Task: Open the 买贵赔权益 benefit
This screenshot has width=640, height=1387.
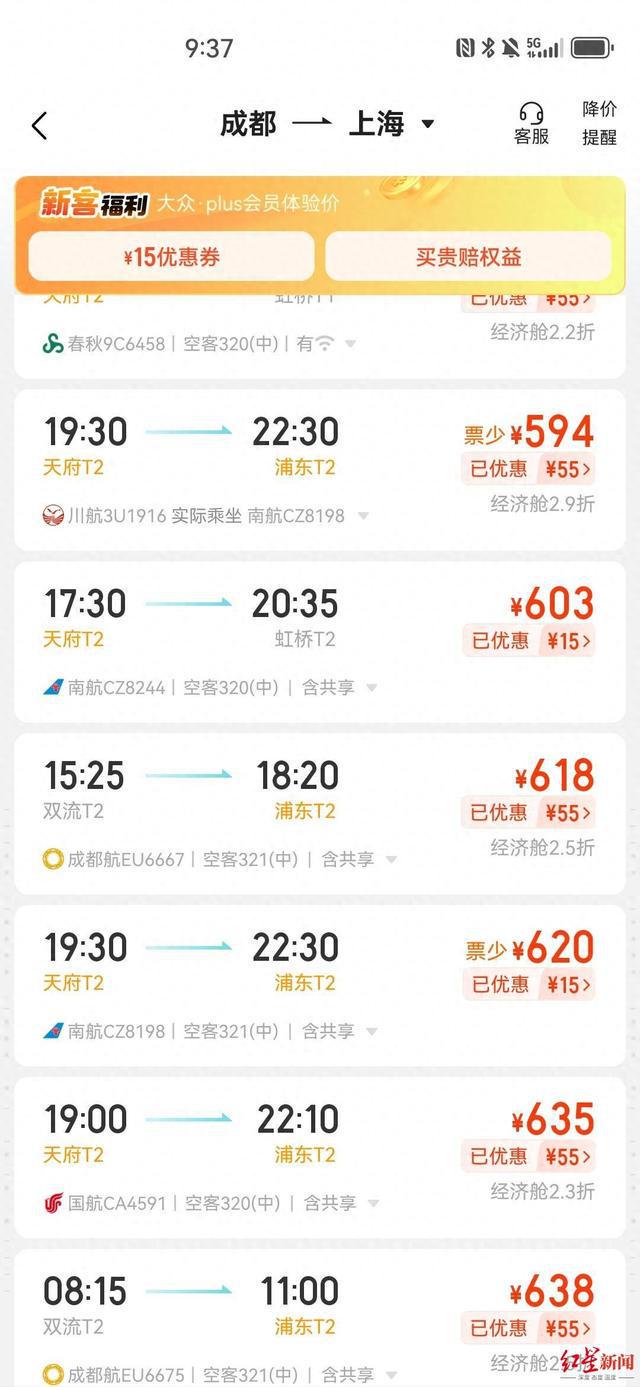Action: [x=468, y=257]
